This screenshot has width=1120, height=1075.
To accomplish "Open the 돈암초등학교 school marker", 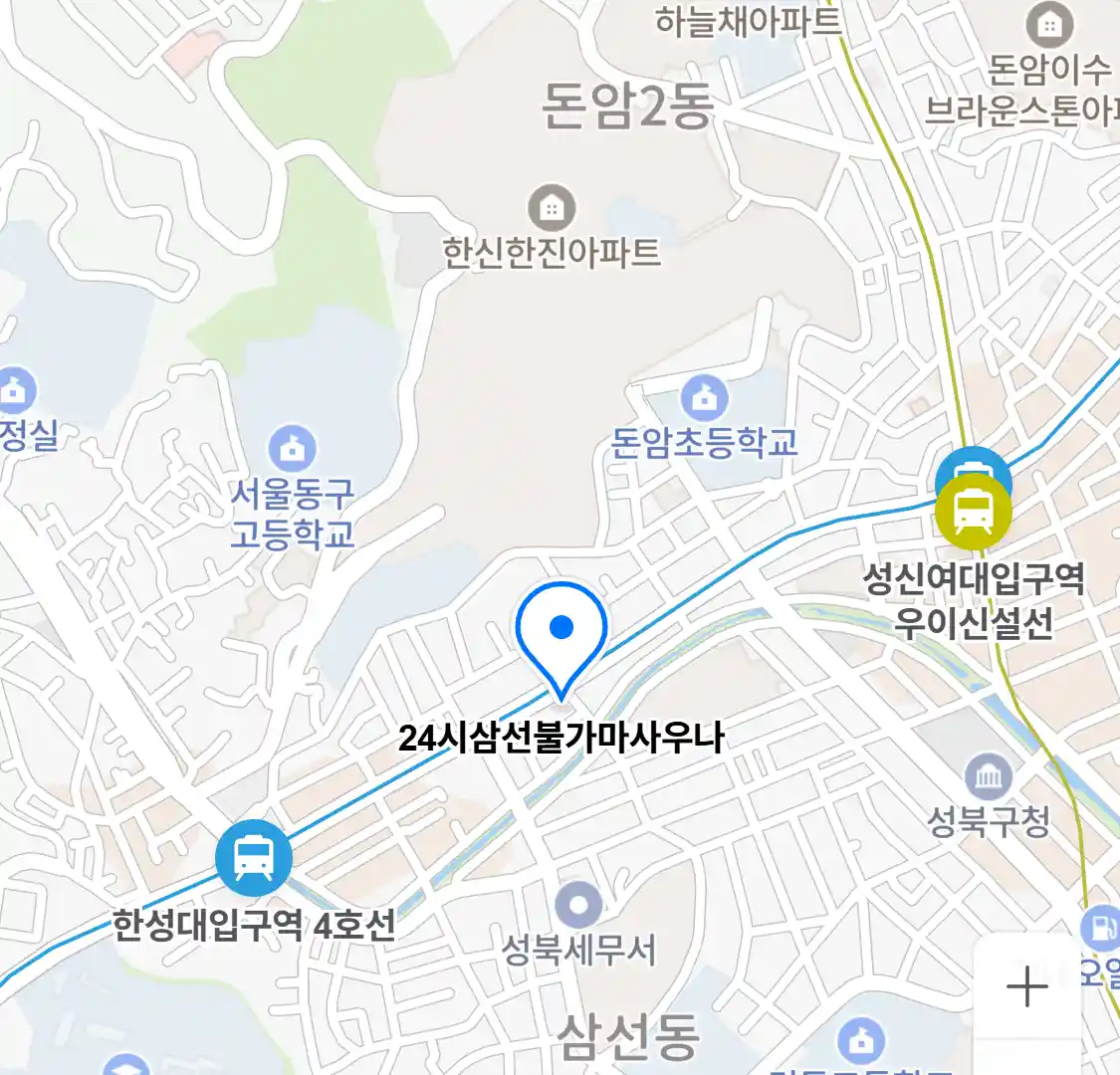I will (x=704, y=399).
